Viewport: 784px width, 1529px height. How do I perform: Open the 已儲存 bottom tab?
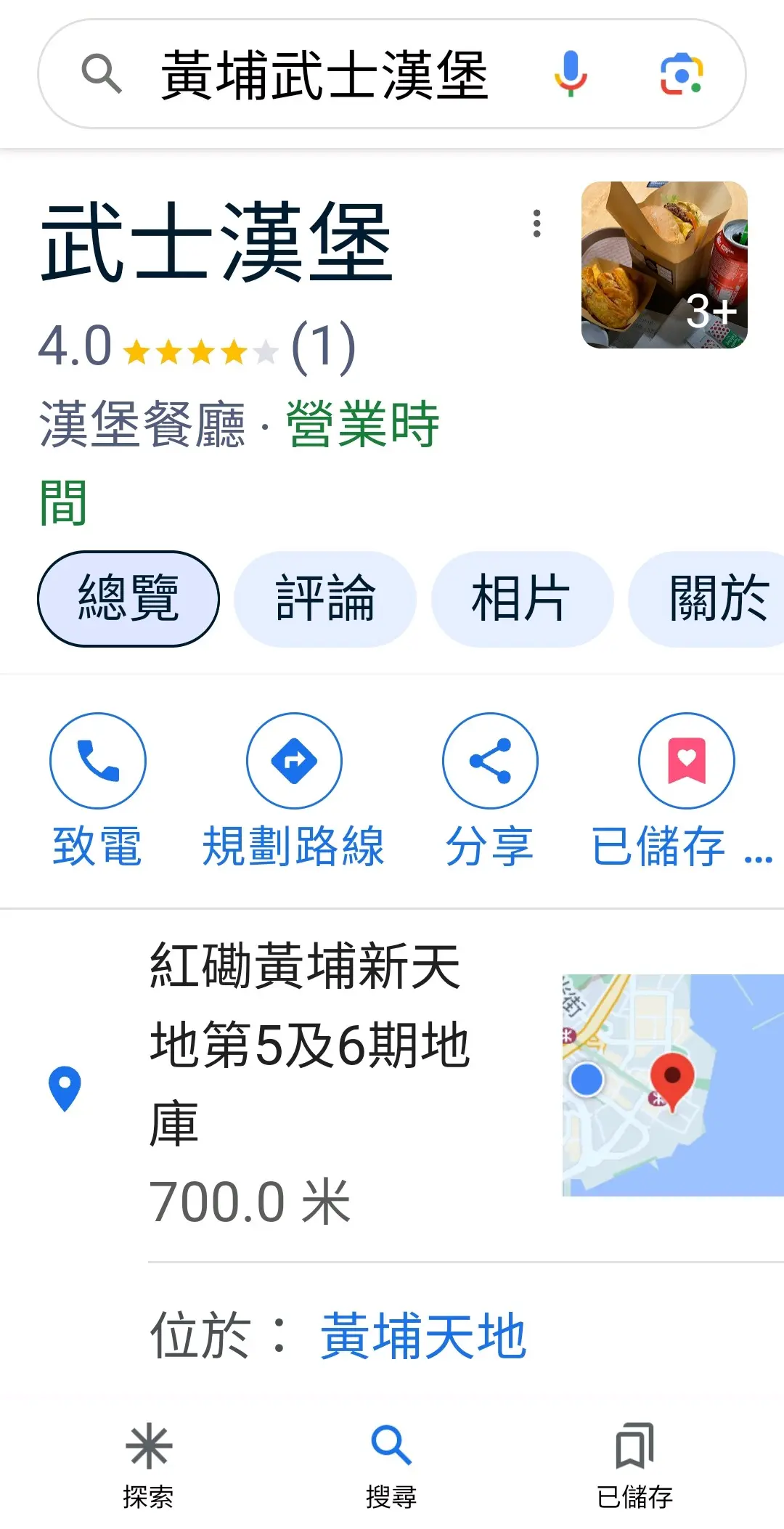tap(635, 1467)
